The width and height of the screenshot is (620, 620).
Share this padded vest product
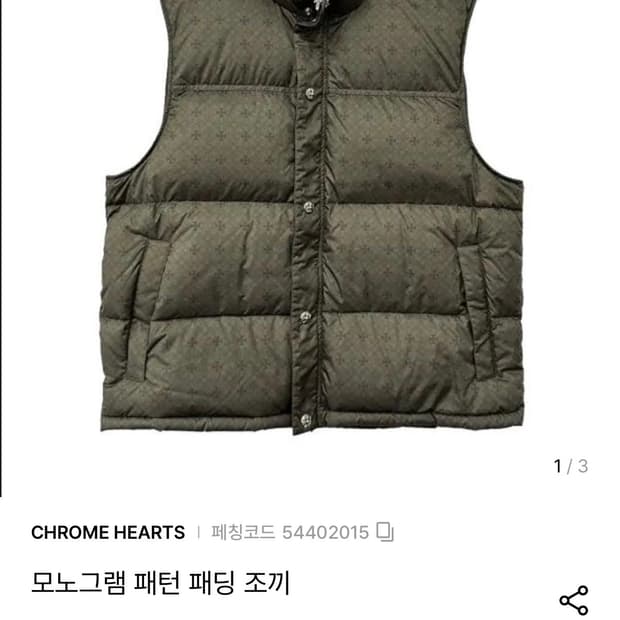[x=574, y=600]
